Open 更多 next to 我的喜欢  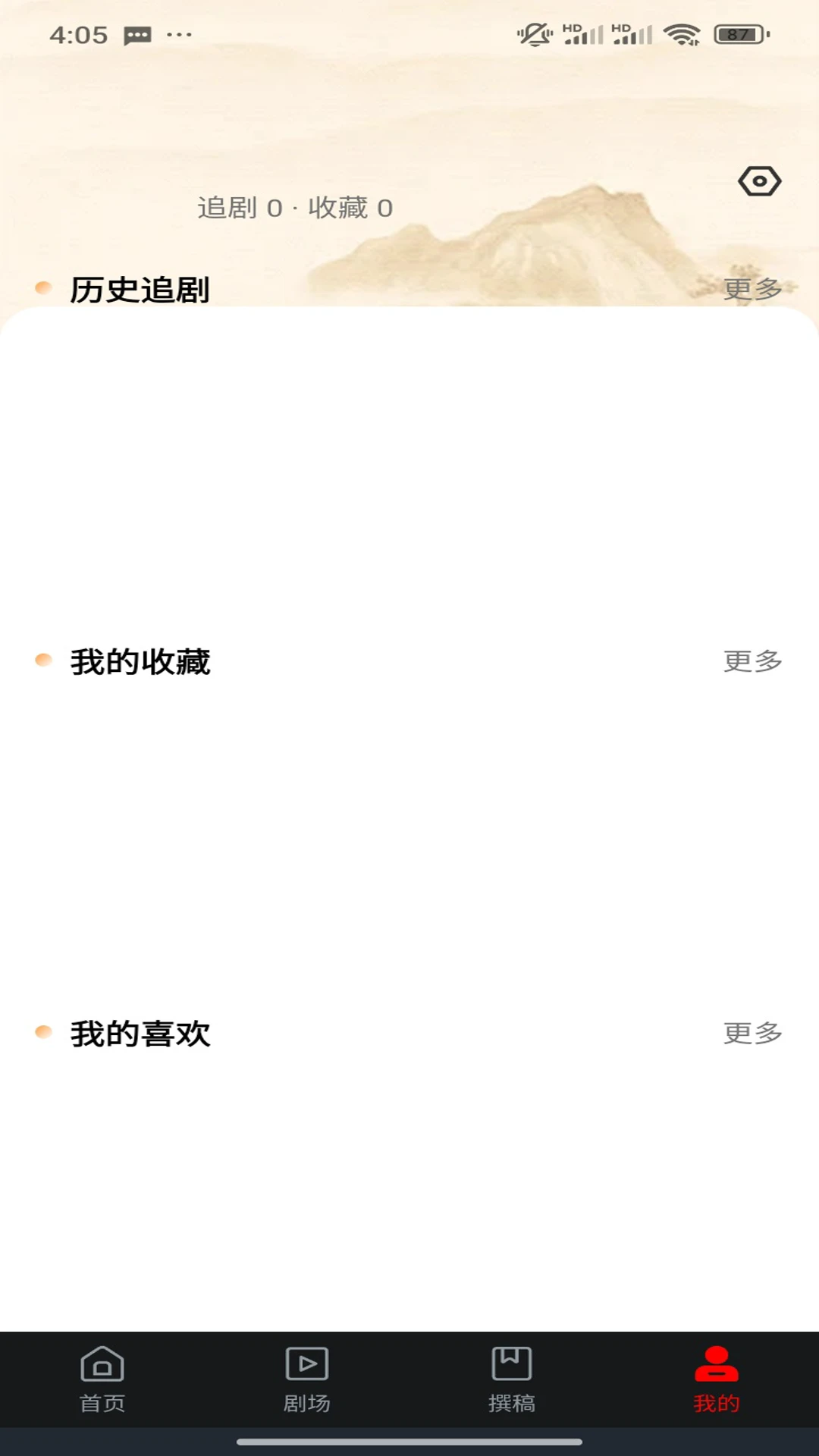click(x=752, y=1033)
